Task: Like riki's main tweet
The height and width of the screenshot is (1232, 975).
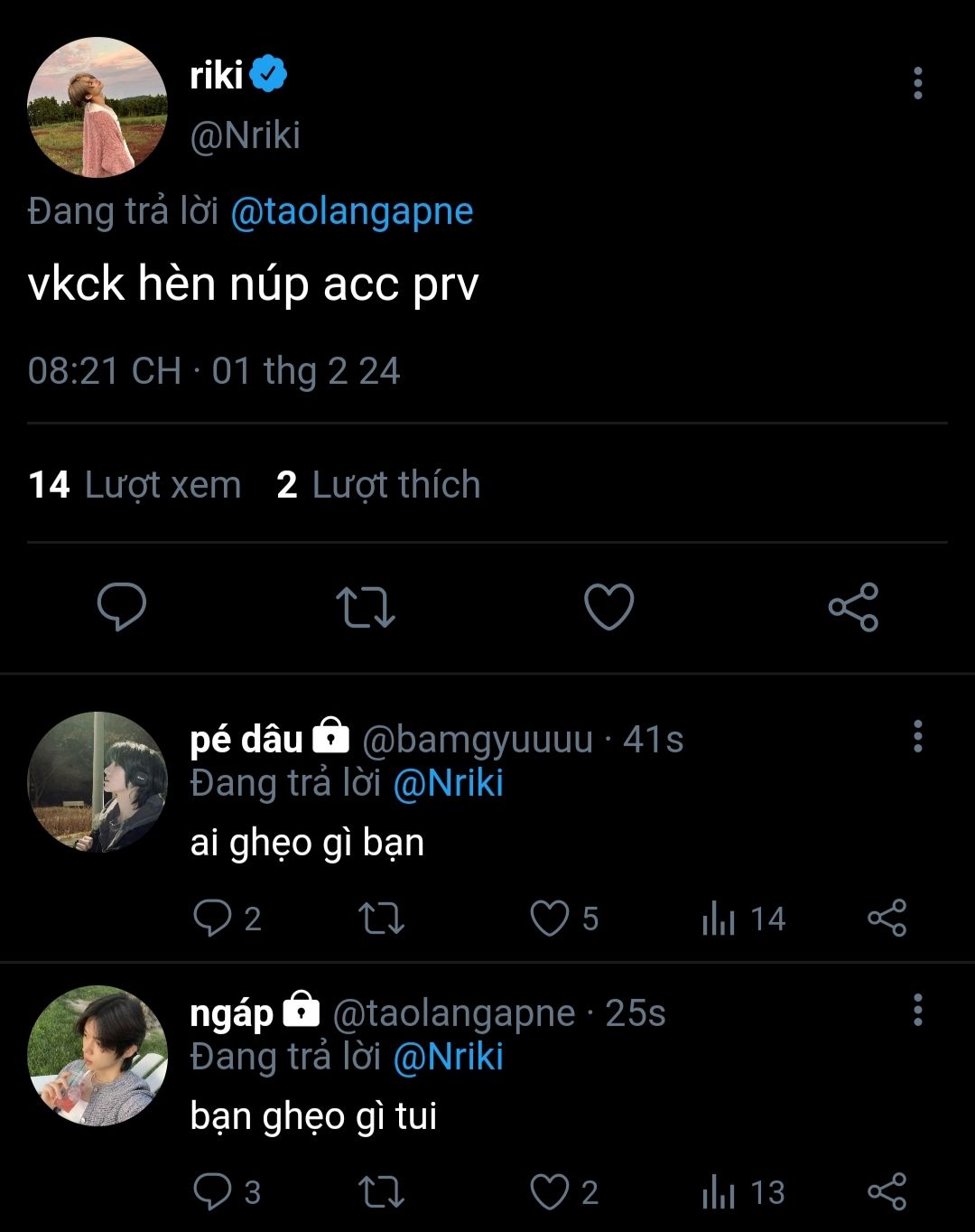Action: click(608, 606)
